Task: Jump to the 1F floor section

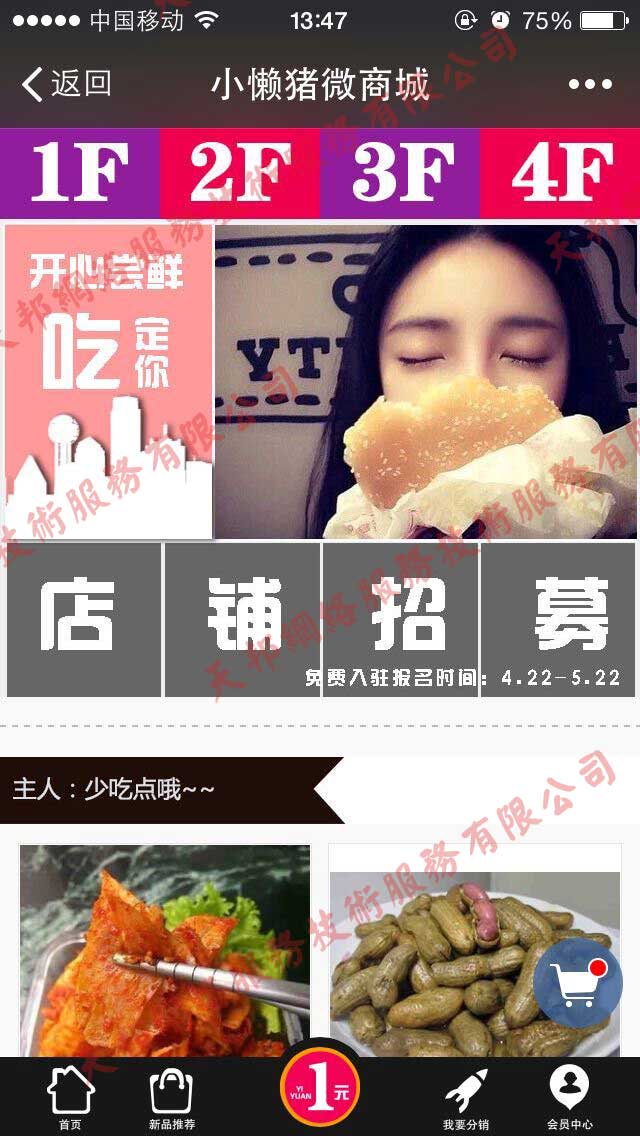Action: coord(80,172)
